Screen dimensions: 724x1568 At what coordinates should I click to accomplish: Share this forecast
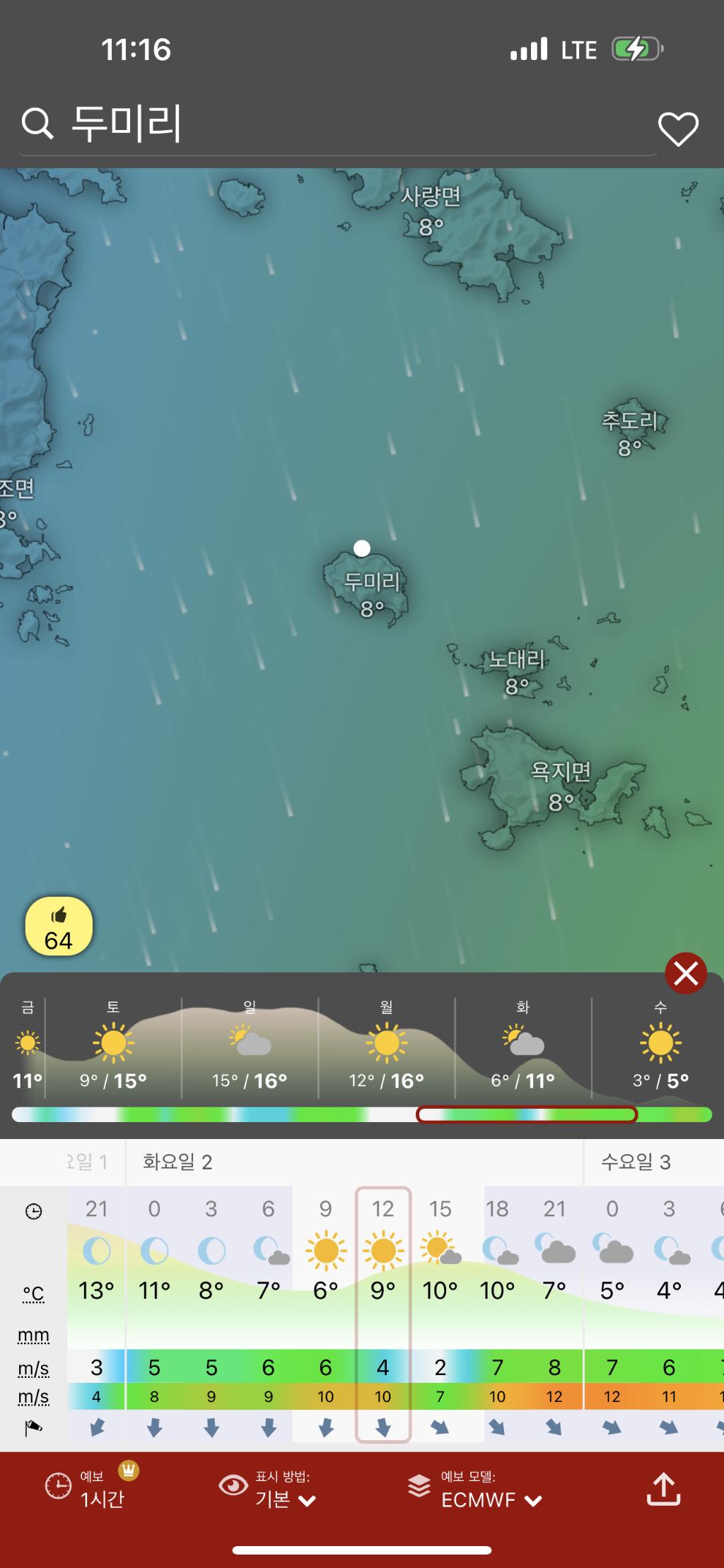(663, 1488)
